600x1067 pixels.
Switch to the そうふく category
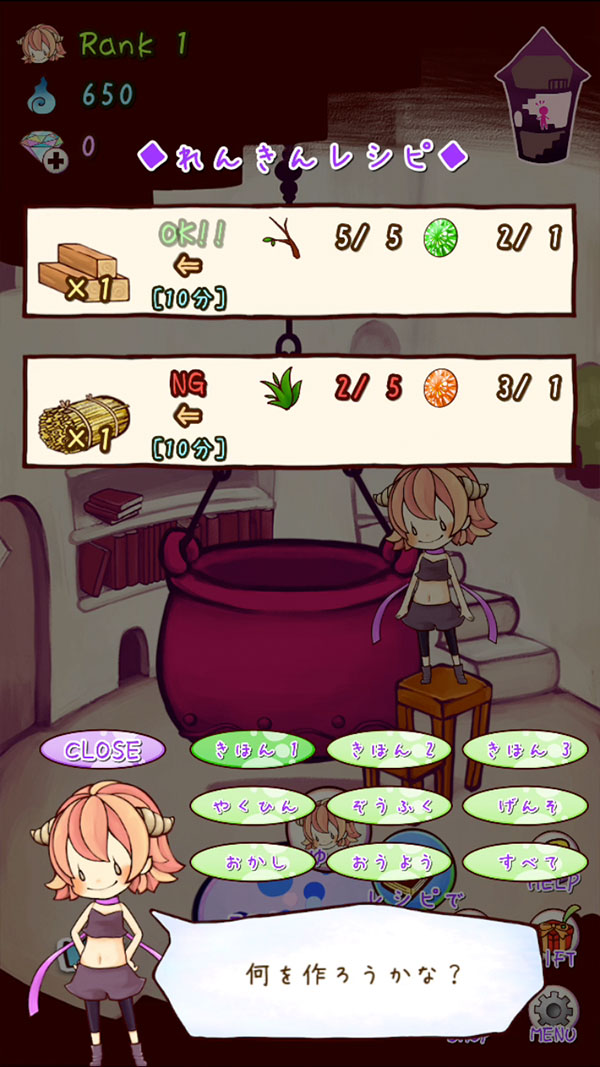(389, 805)
